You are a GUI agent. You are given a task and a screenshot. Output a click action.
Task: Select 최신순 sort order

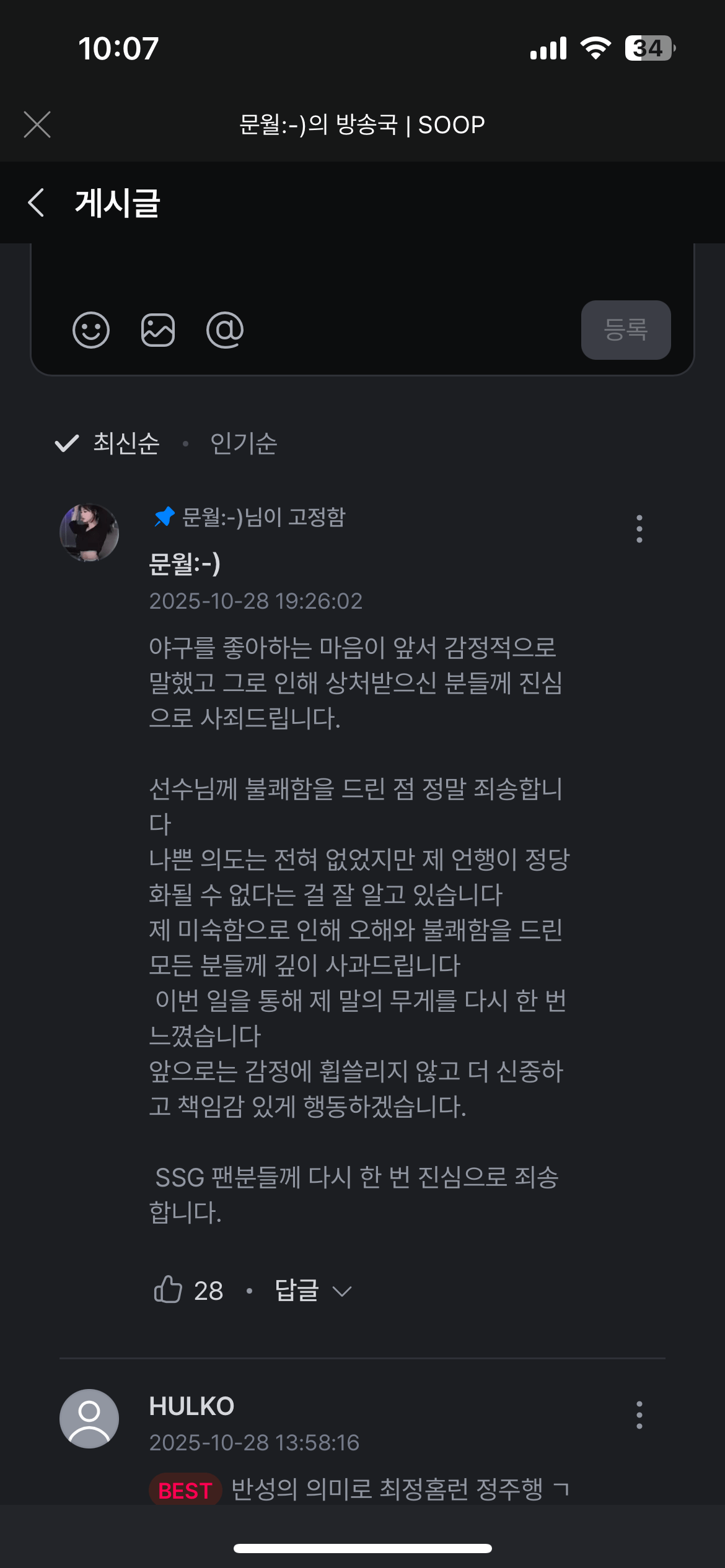123,443
